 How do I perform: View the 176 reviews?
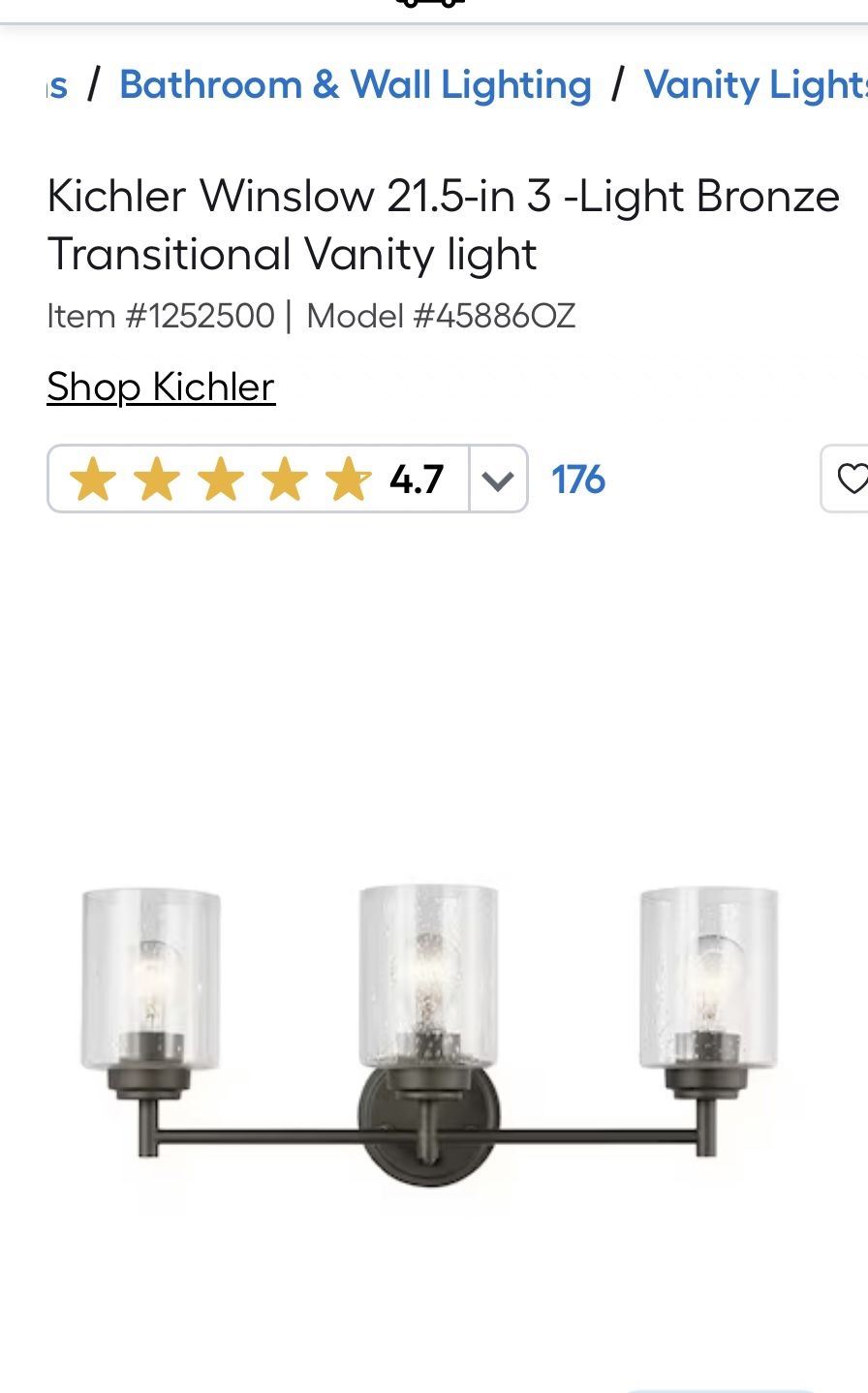point(578,480)
